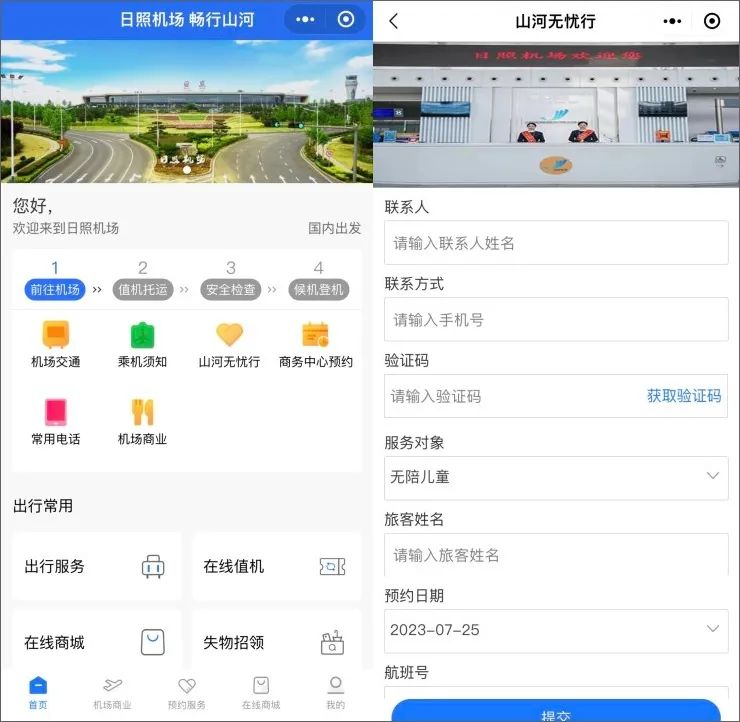The image size is (740, 722).
Task: Open 预约日期 picker 2023-07-25
Action: pos(556,630)
